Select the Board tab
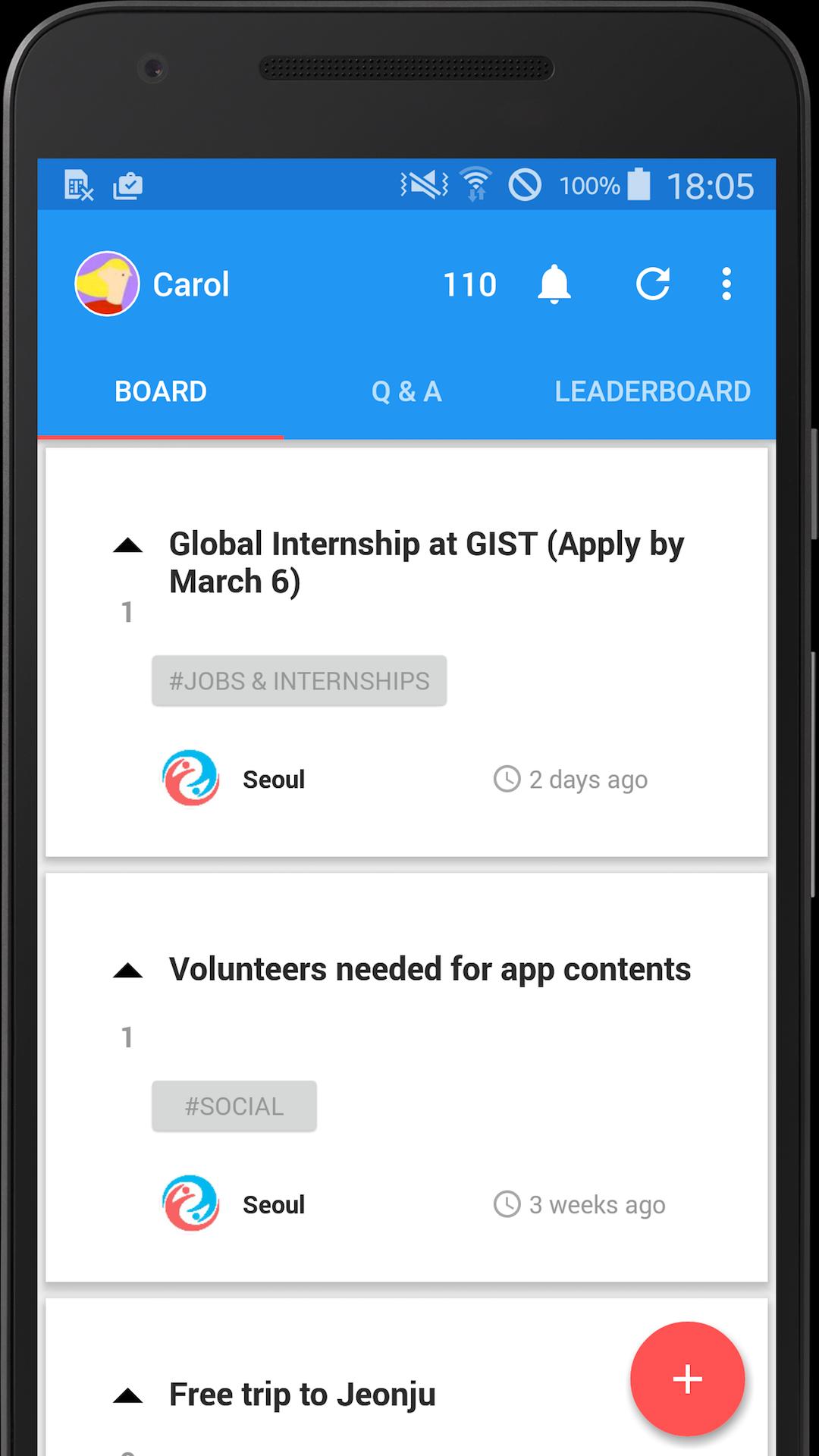 (161, 391)
